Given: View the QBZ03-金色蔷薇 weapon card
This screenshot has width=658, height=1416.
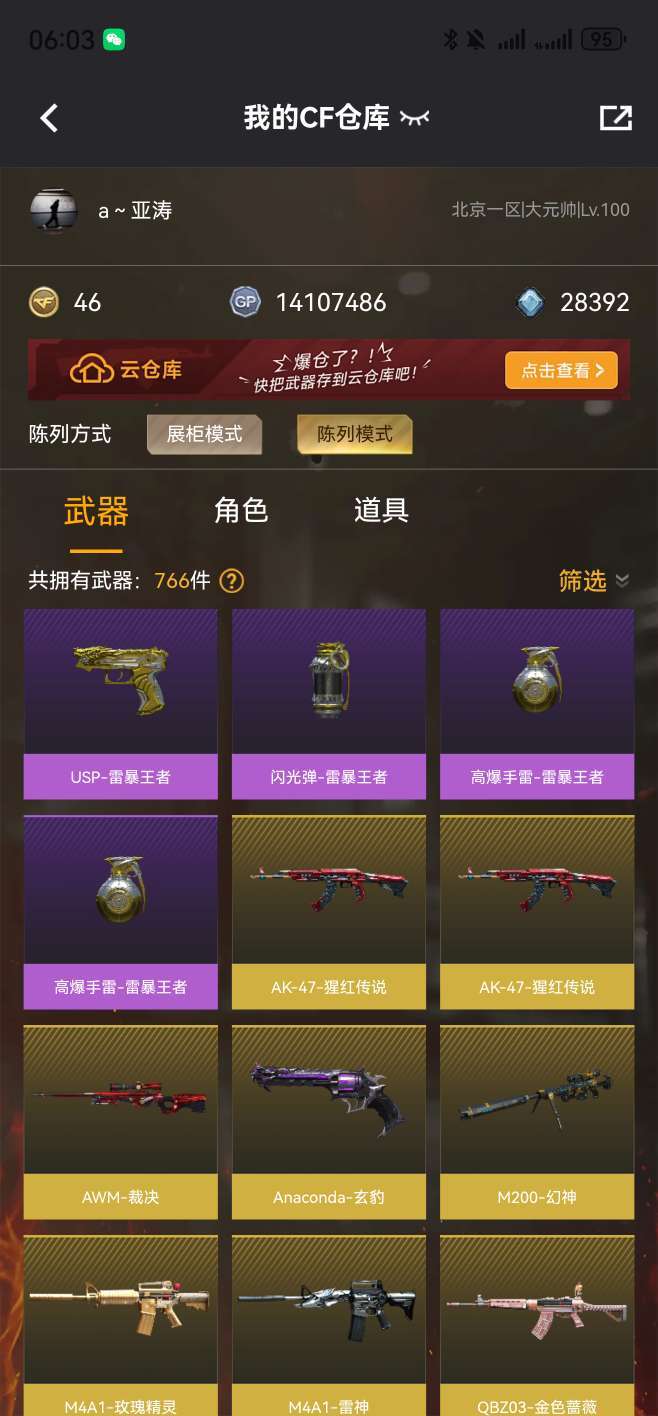Looking at the screenshot, I should click(537, 1326).
